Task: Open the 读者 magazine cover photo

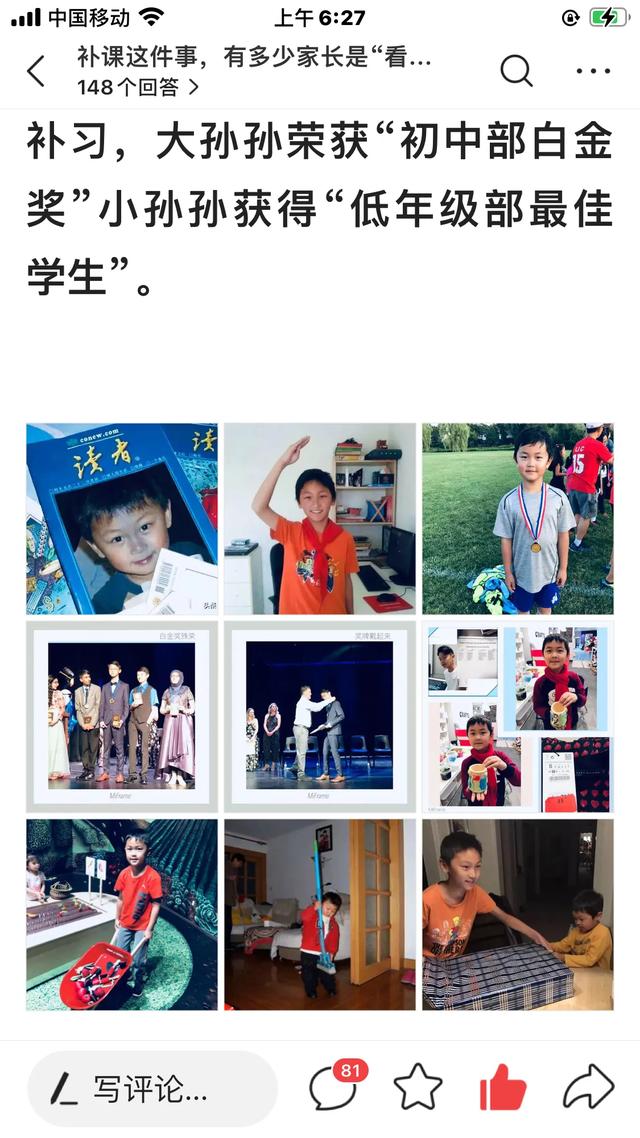Action: [x=122, y=518]
